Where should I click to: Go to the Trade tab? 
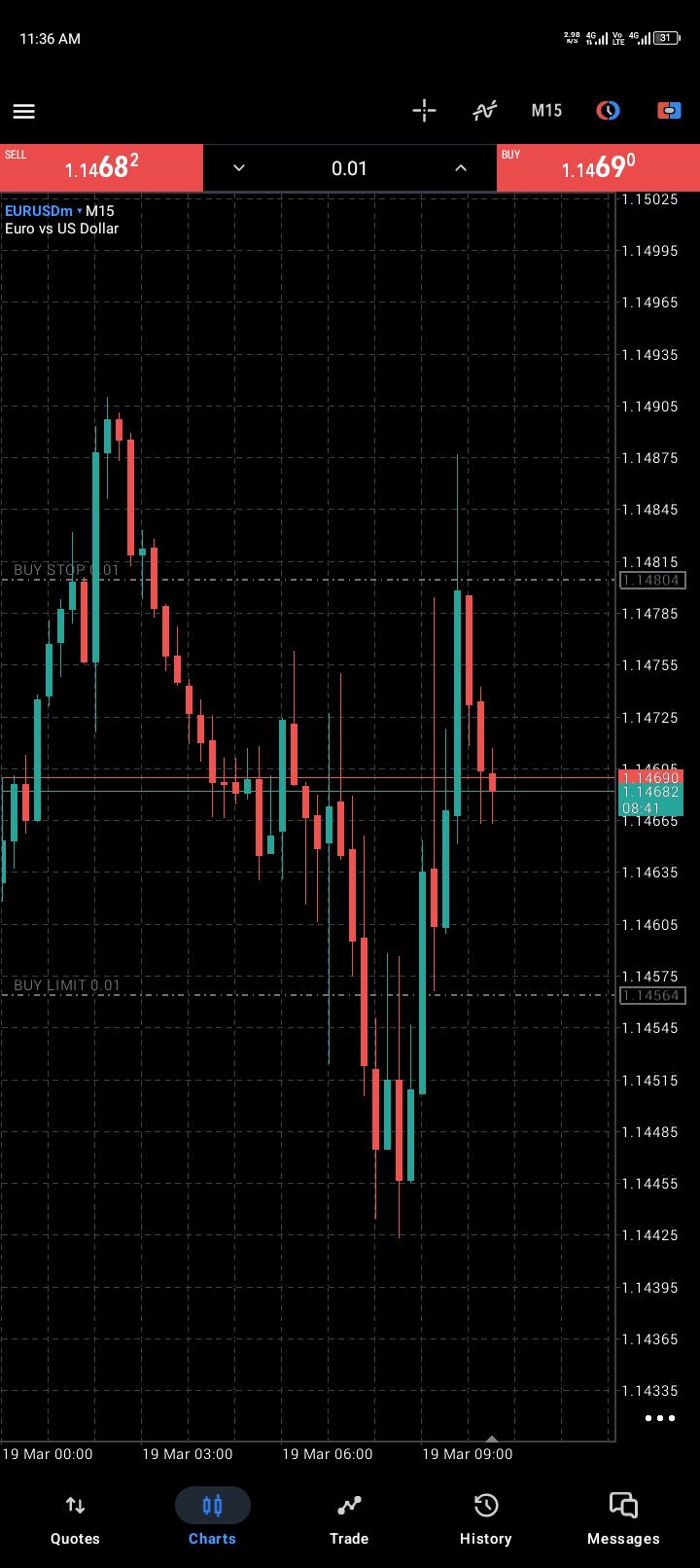[349, 1518]
